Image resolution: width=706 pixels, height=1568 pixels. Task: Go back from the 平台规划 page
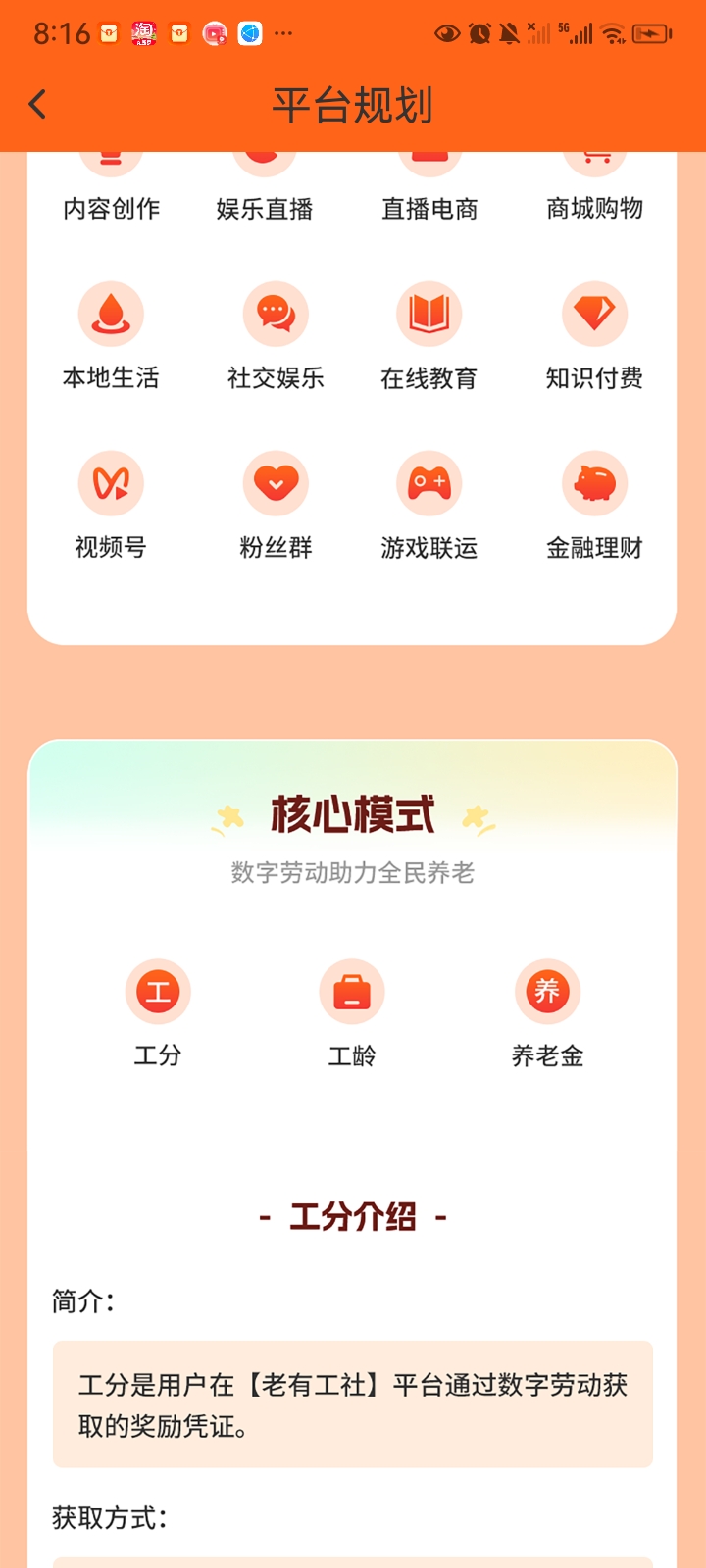coord(38,104)
